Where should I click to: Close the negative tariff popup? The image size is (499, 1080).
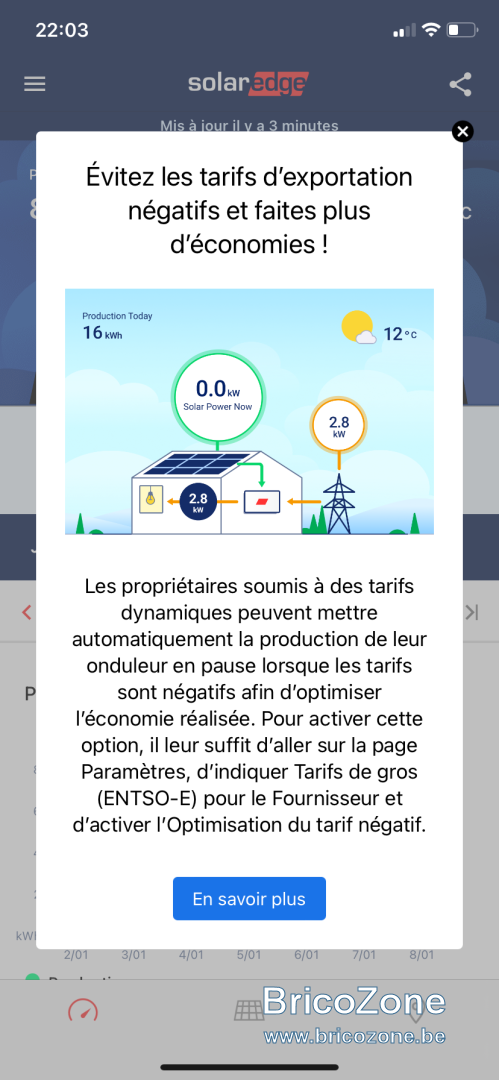click(463, 132)
